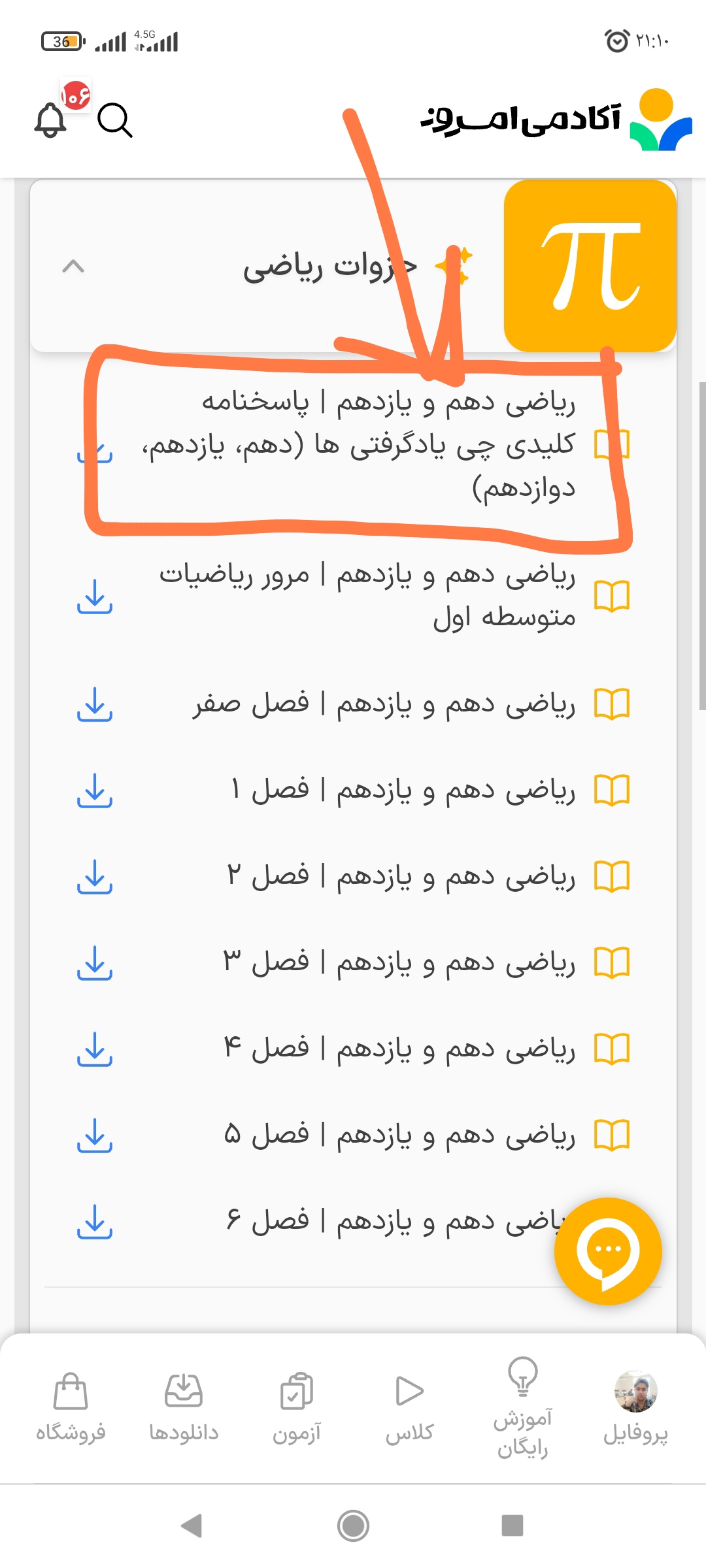Download the فصل صفر booklet
706x1568 pixels.
(x=95, y=704)
